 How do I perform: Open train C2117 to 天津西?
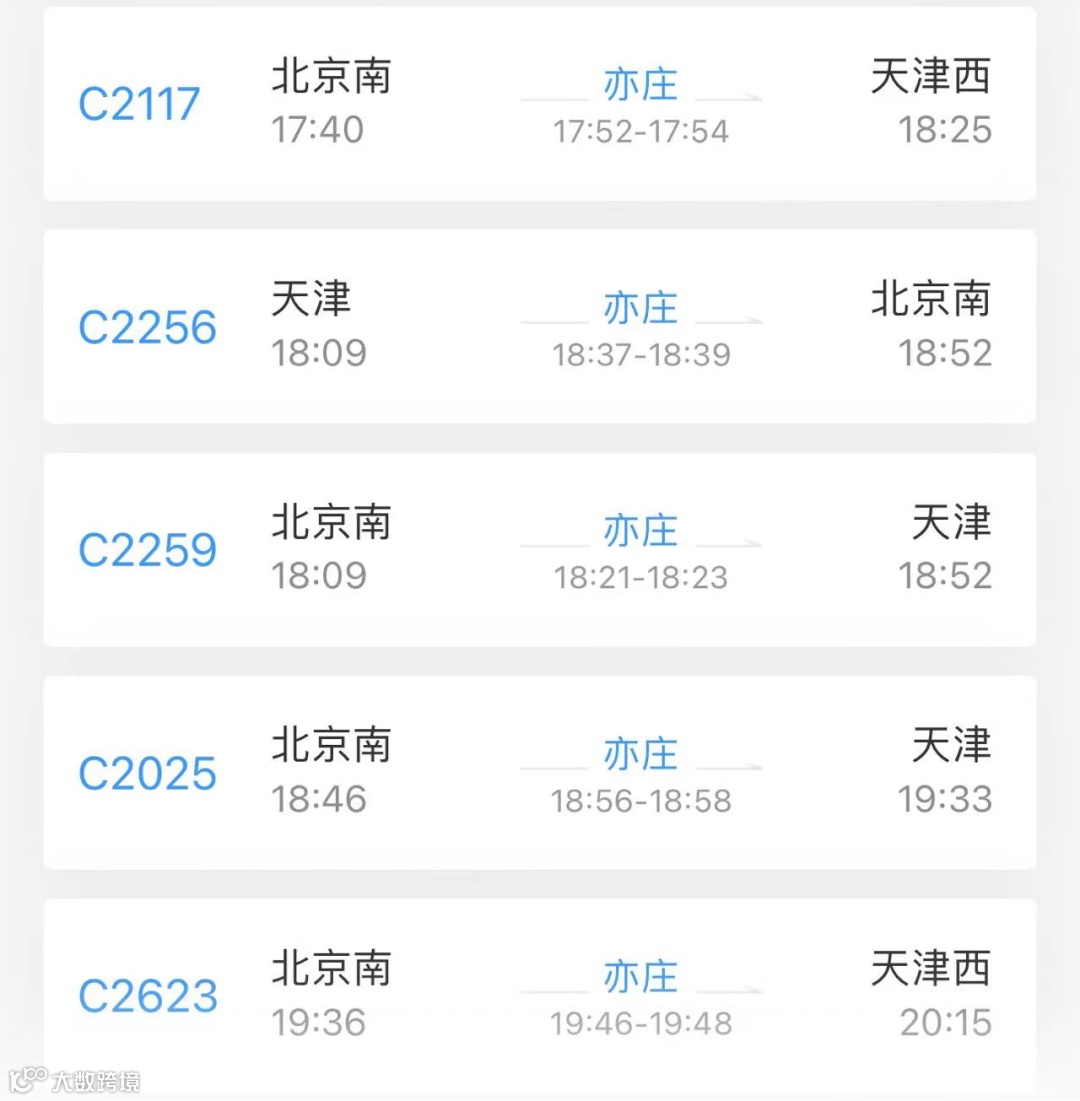click(x=540, y=104)
